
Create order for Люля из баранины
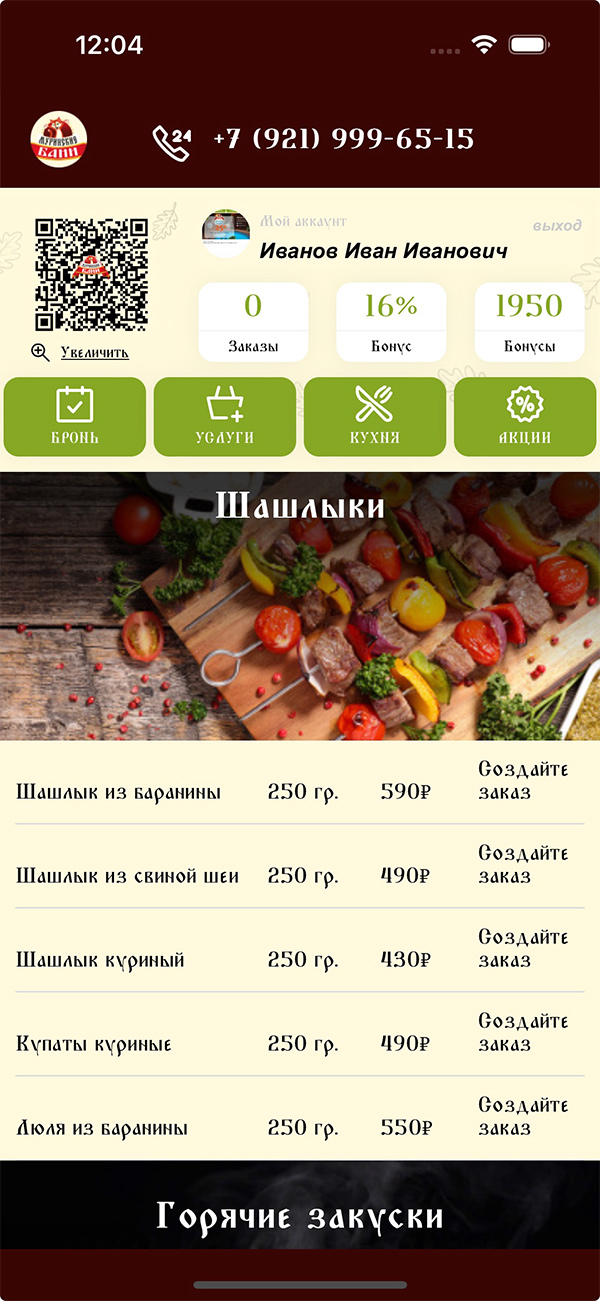pos(523,1117)
